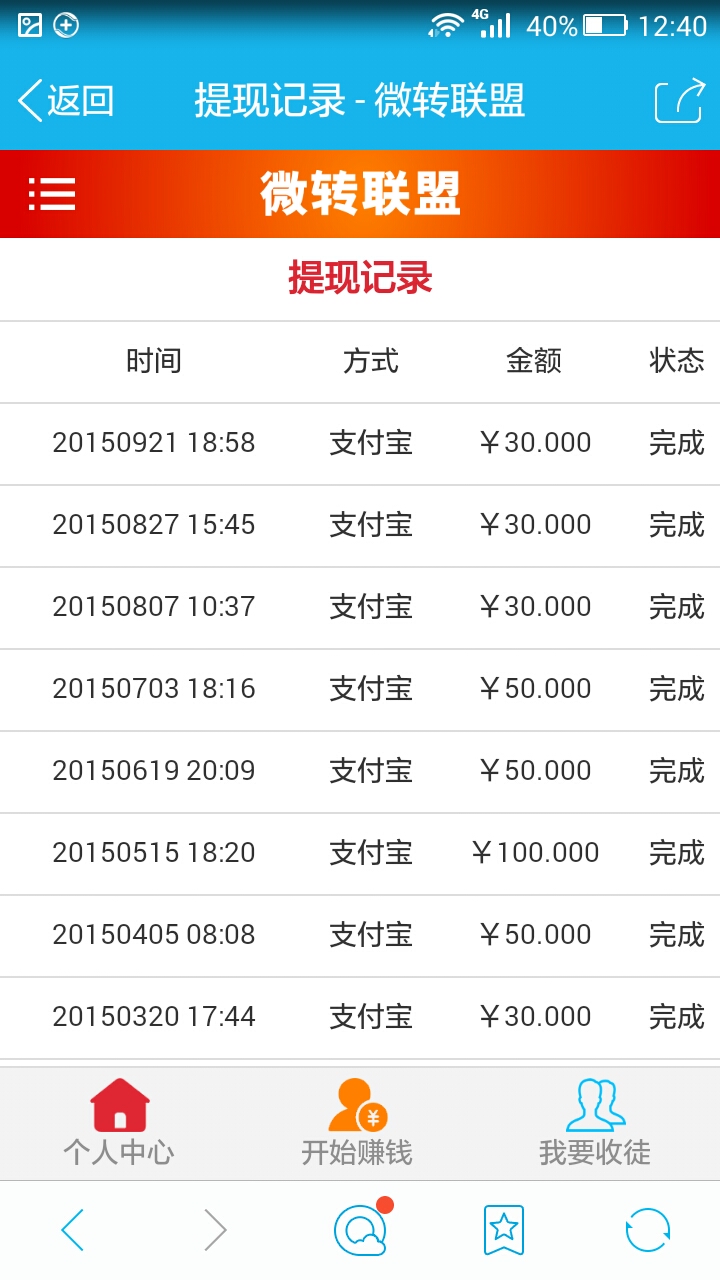Screen dimensions: 720x1280
Task: Go back using the 返回 button
Action: coord(65,101)
